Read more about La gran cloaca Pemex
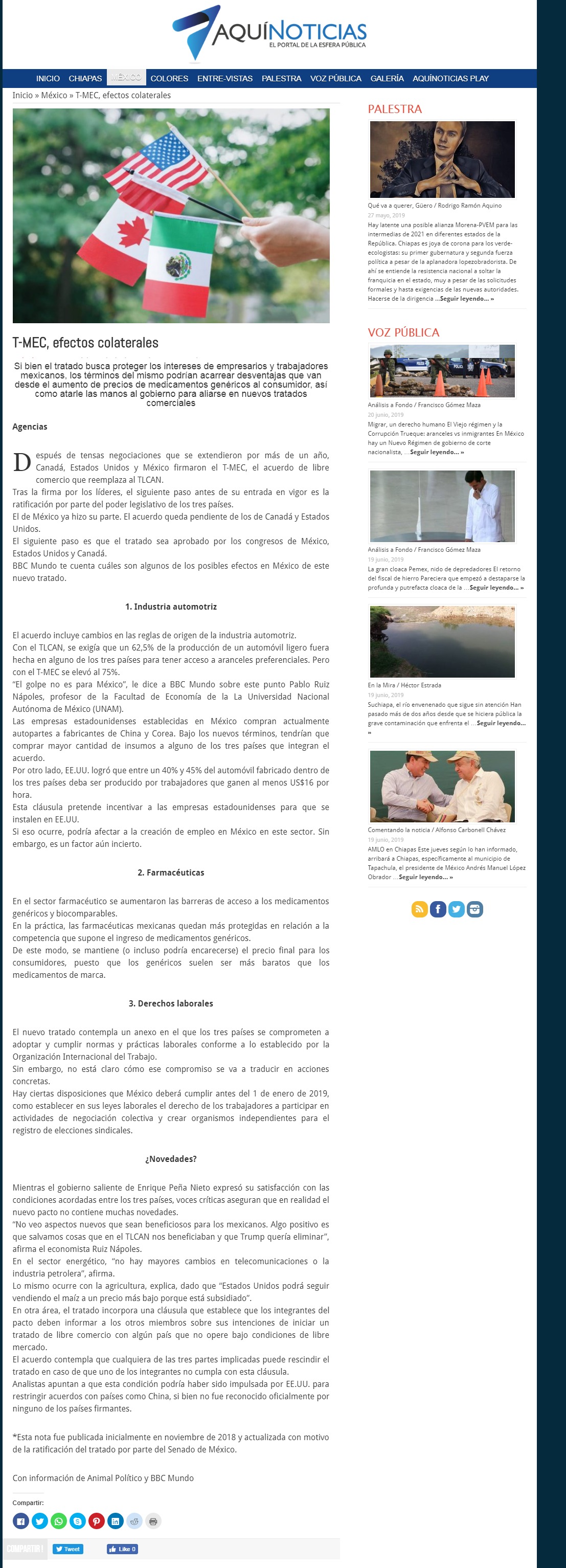This screenshot has height=1568, width=566. [496, 588]
